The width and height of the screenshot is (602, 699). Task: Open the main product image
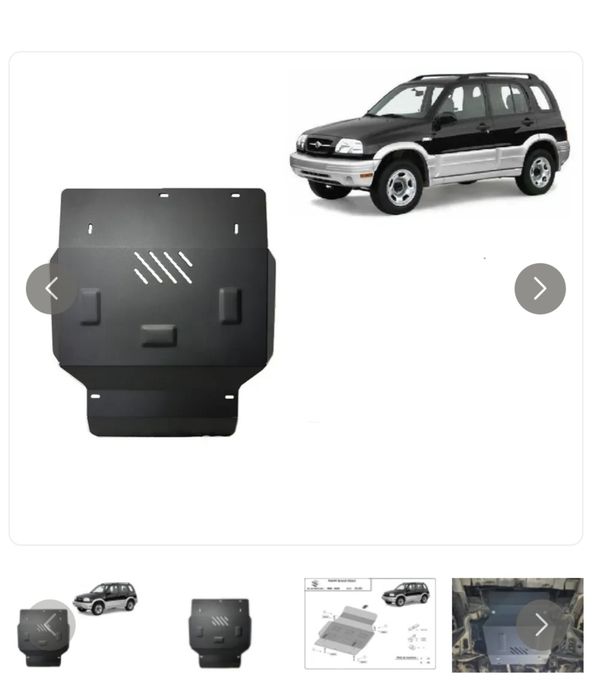click(x=296, y=300)
